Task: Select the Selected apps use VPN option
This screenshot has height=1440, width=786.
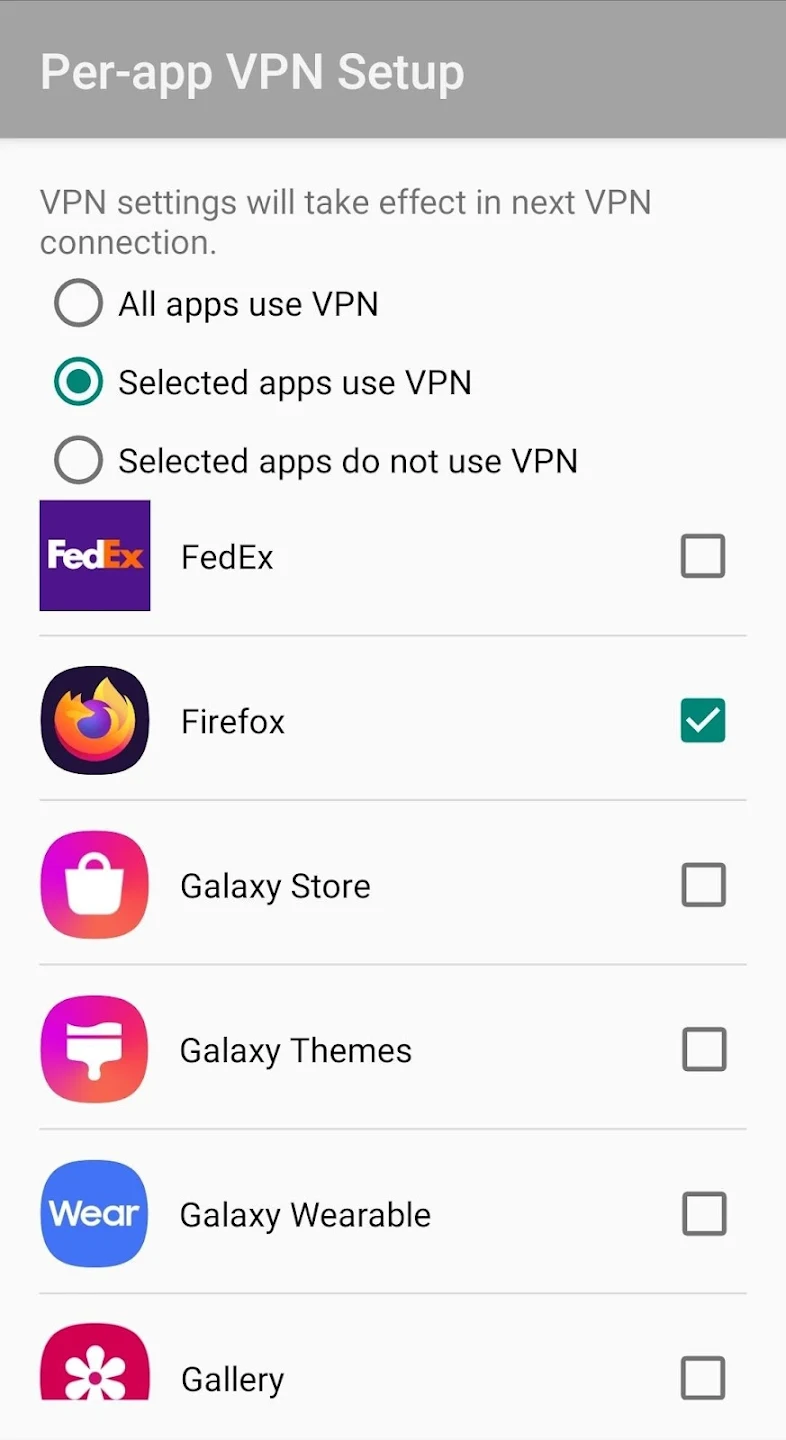Action: pyautogui.click(x=77, y=382)
